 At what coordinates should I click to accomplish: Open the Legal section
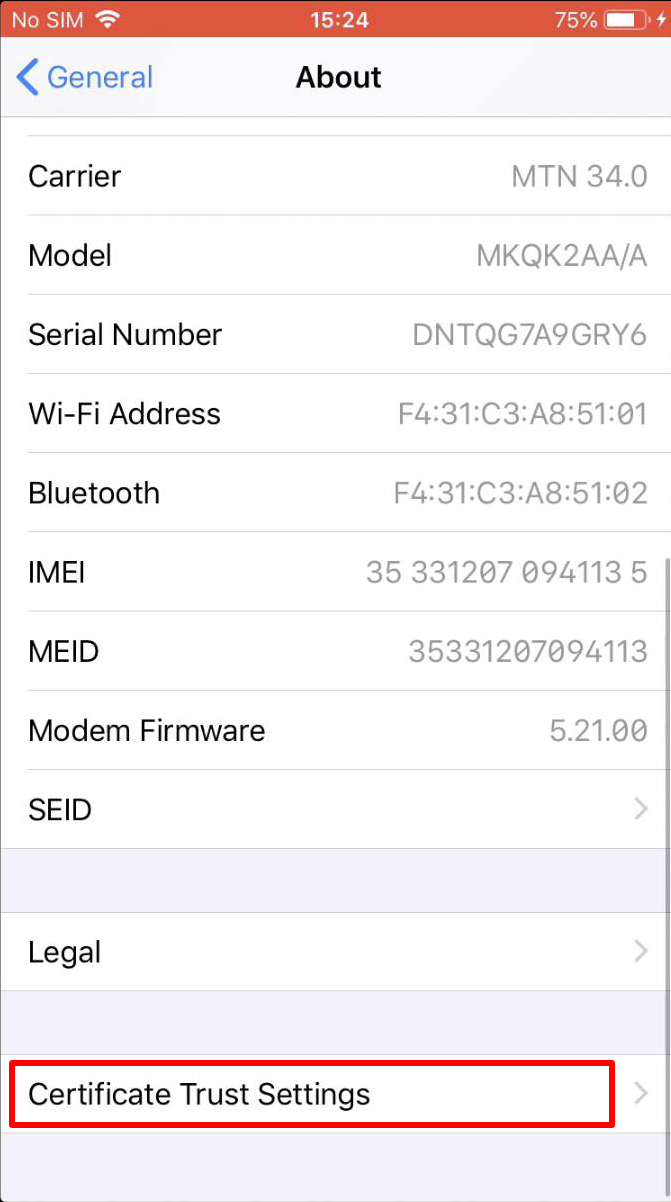click(x=335, y=952)
